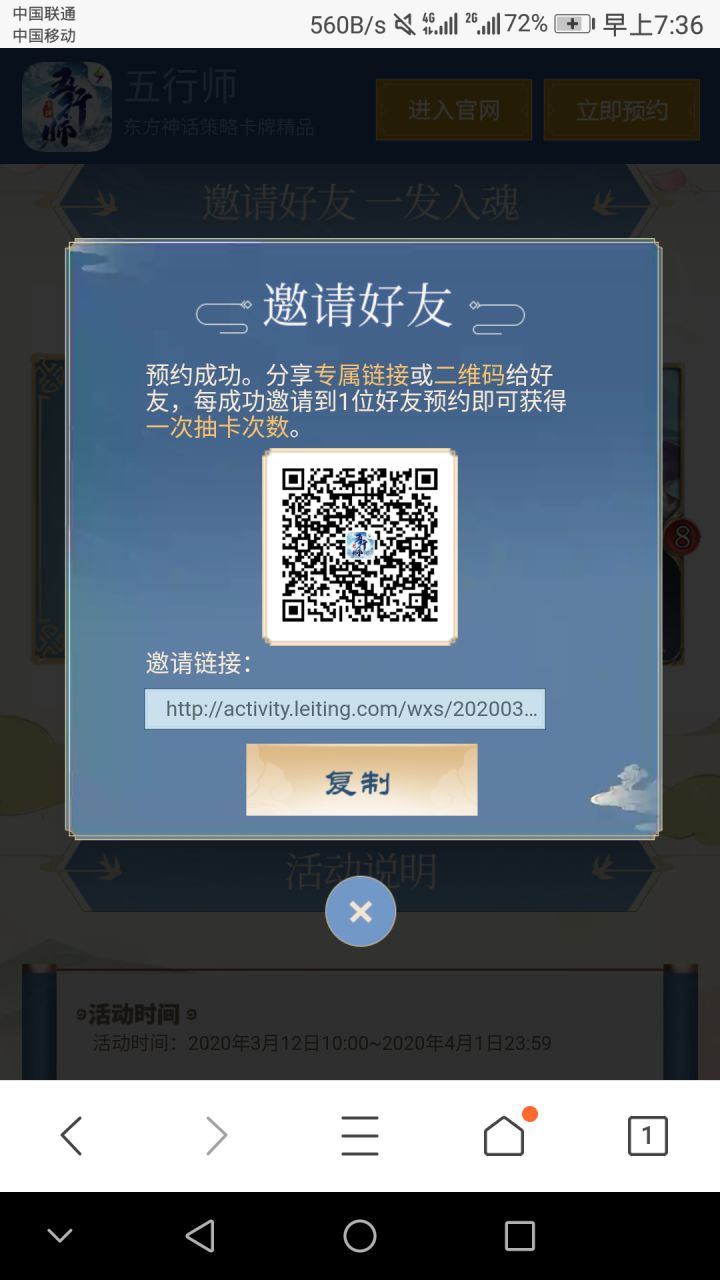This screenshot has height=1280, width=720.
Task: Collapse the navigation bar via the chevron
Action: coord(62,1236)
